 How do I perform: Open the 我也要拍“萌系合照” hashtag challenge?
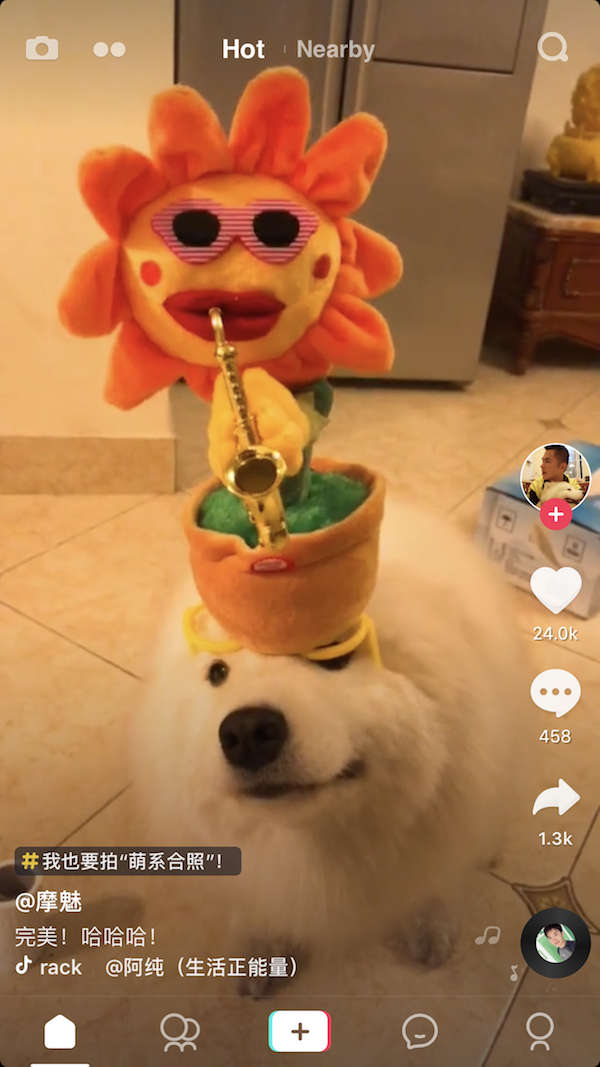[x=128, y=861]
